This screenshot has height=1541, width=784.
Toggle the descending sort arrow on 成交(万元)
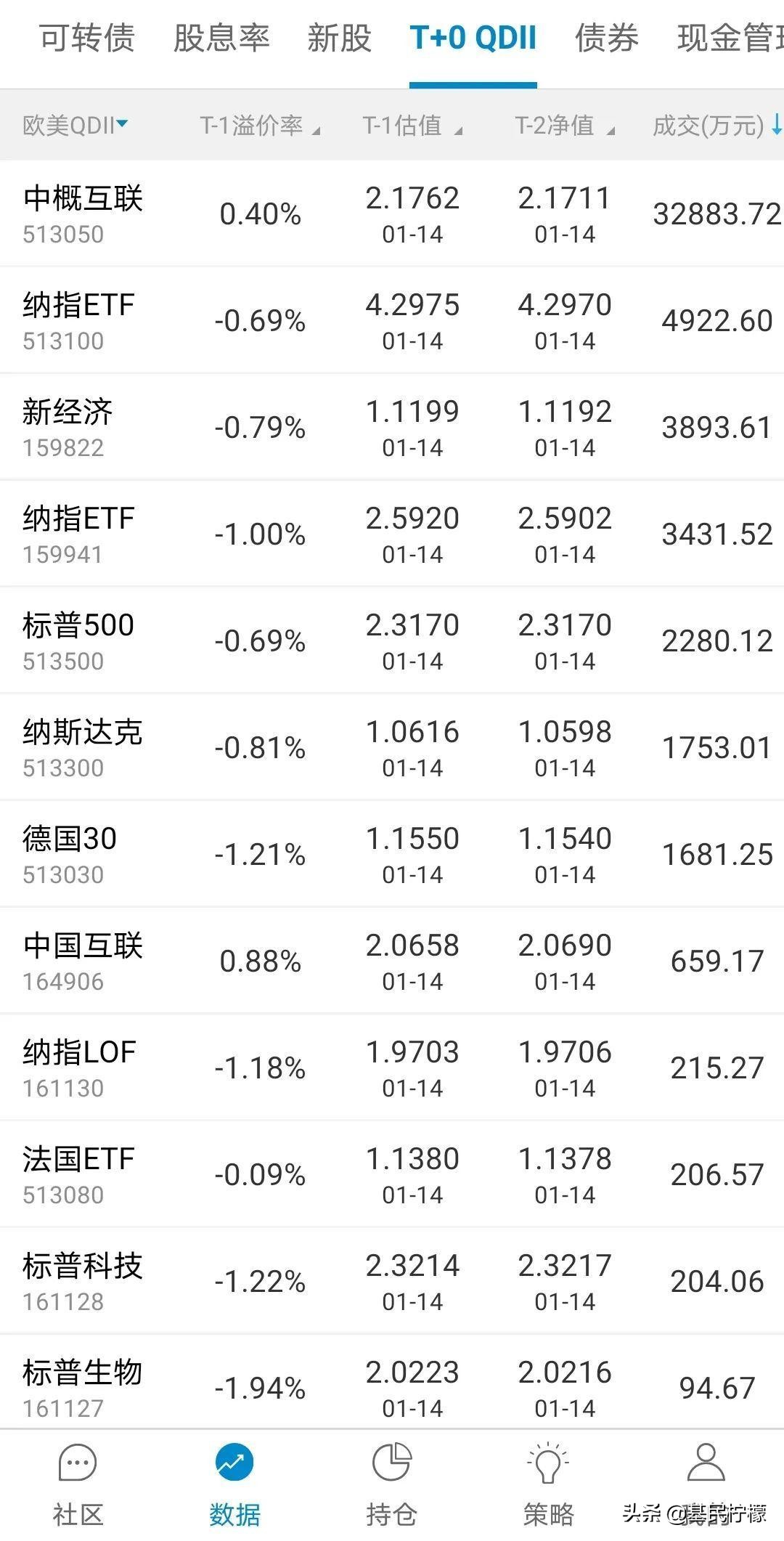click(773, 125)
